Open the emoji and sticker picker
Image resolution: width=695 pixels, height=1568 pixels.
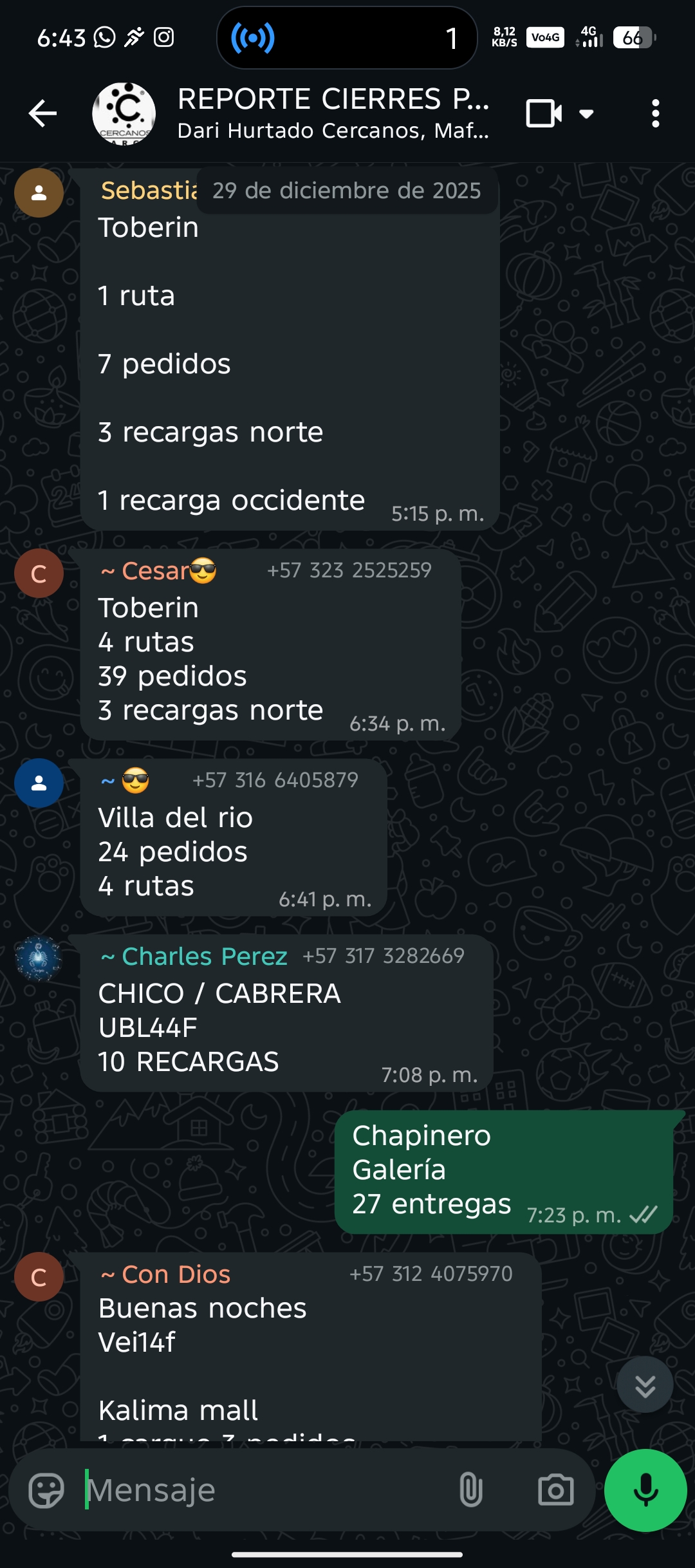point(46,1490)
